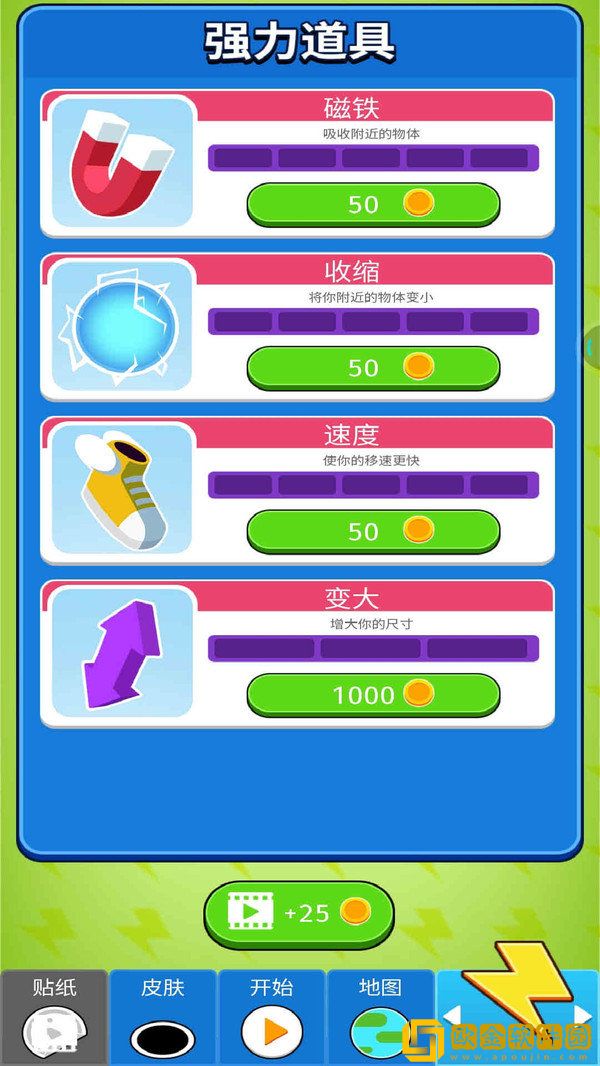This screenshot has width=600, height=1066.
Task: Buy the 磁铁 magnet upgrade for 50 coins
Action: (373, 204)
